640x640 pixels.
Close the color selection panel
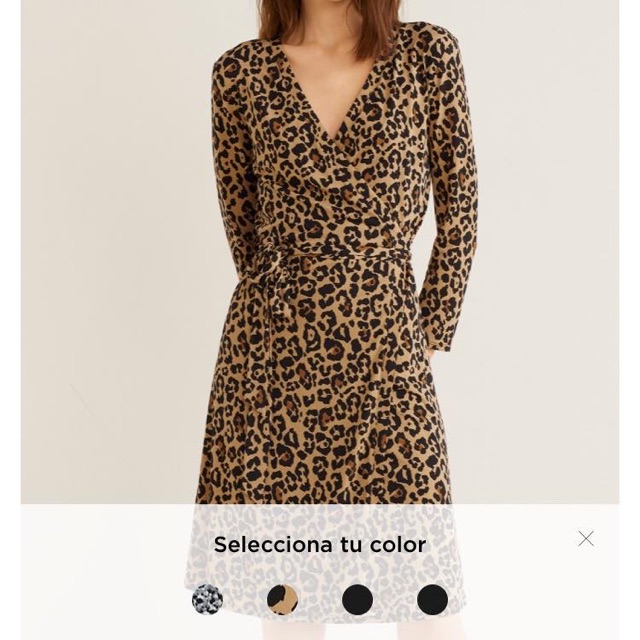point(586,539)
